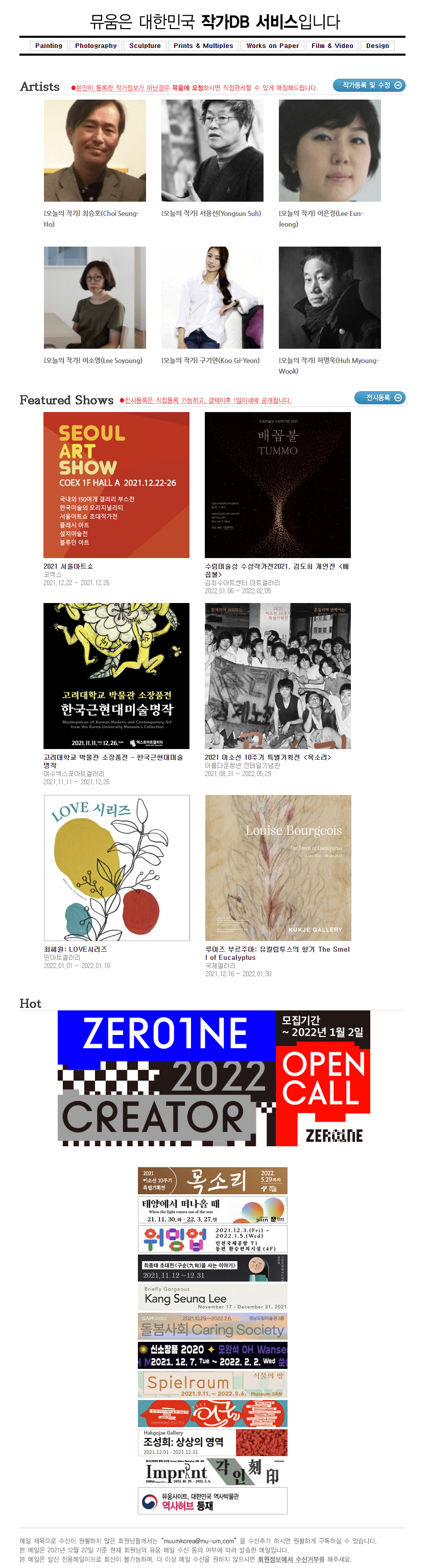This screenshot has width=429, height=1568.
Task: Open the LOVE 시리즈 exhibition
Action: (x=116, y=867)
